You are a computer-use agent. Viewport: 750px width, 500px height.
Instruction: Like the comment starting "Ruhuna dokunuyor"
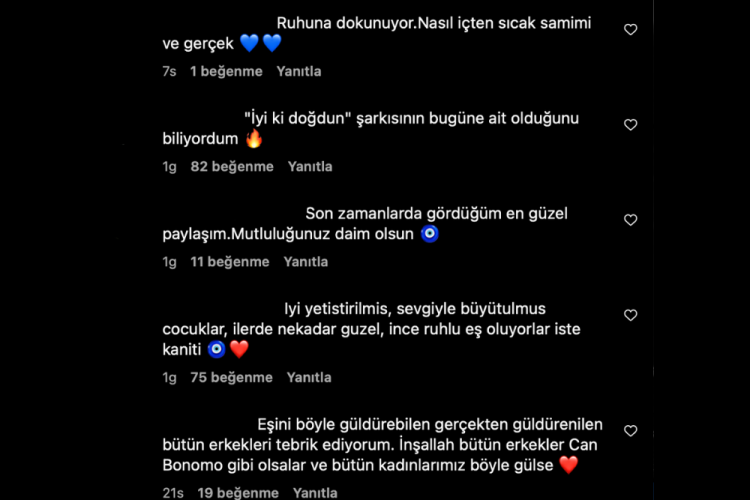pyautogui.click(x=630, y=30)
